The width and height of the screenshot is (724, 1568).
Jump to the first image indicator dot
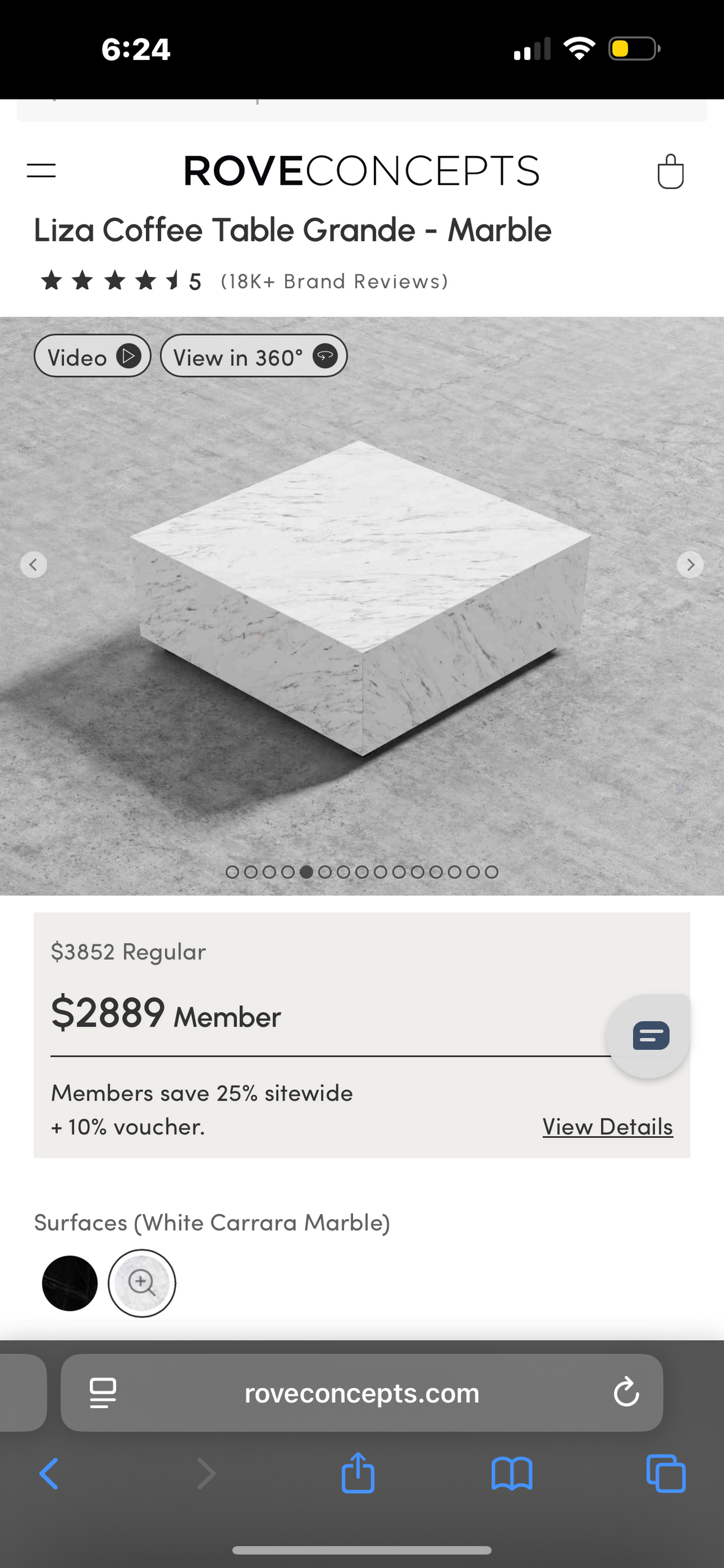coord(232,872)
